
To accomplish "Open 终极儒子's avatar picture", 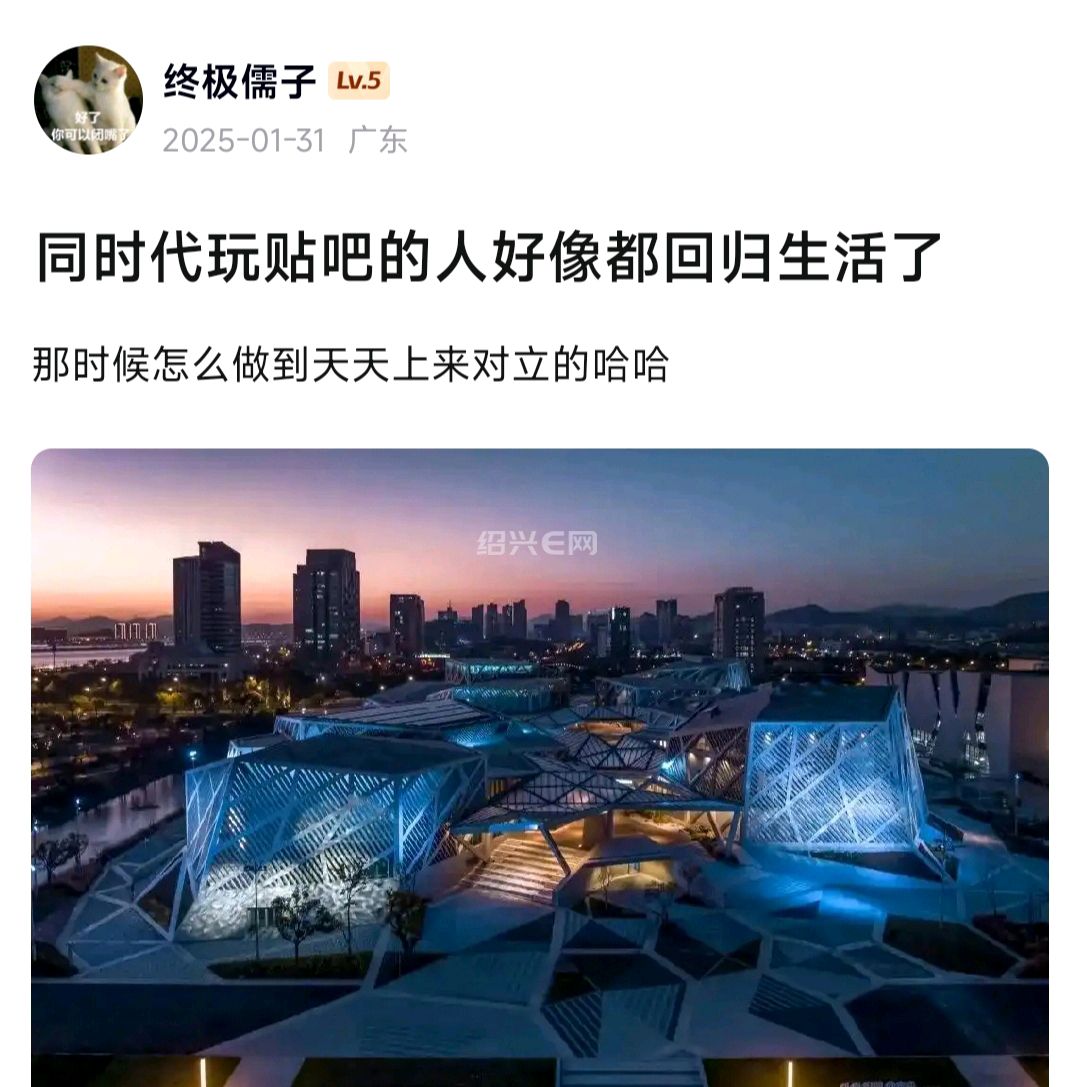I will [88, 100].
